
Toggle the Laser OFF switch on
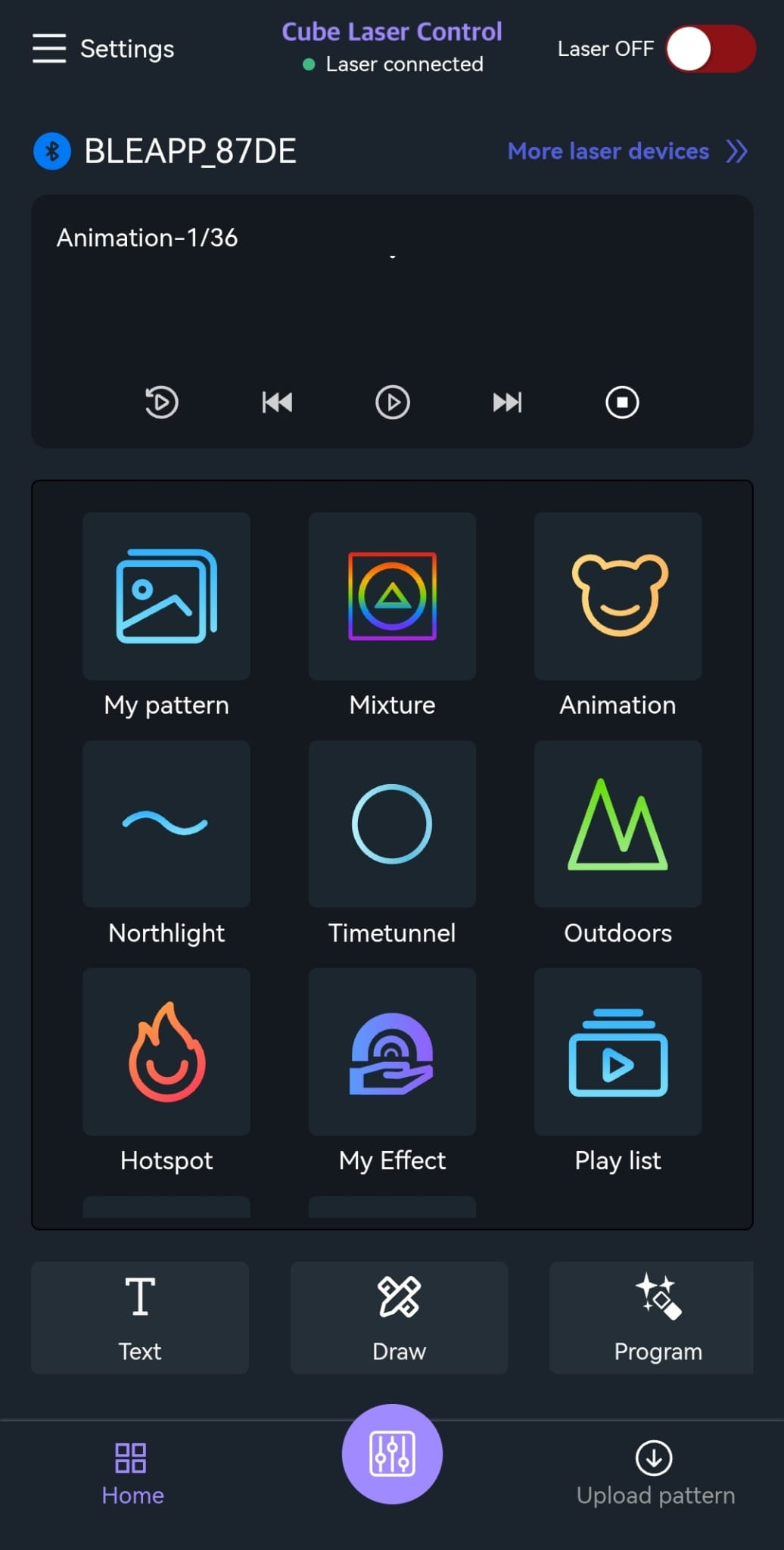click(x=709, y=49)
